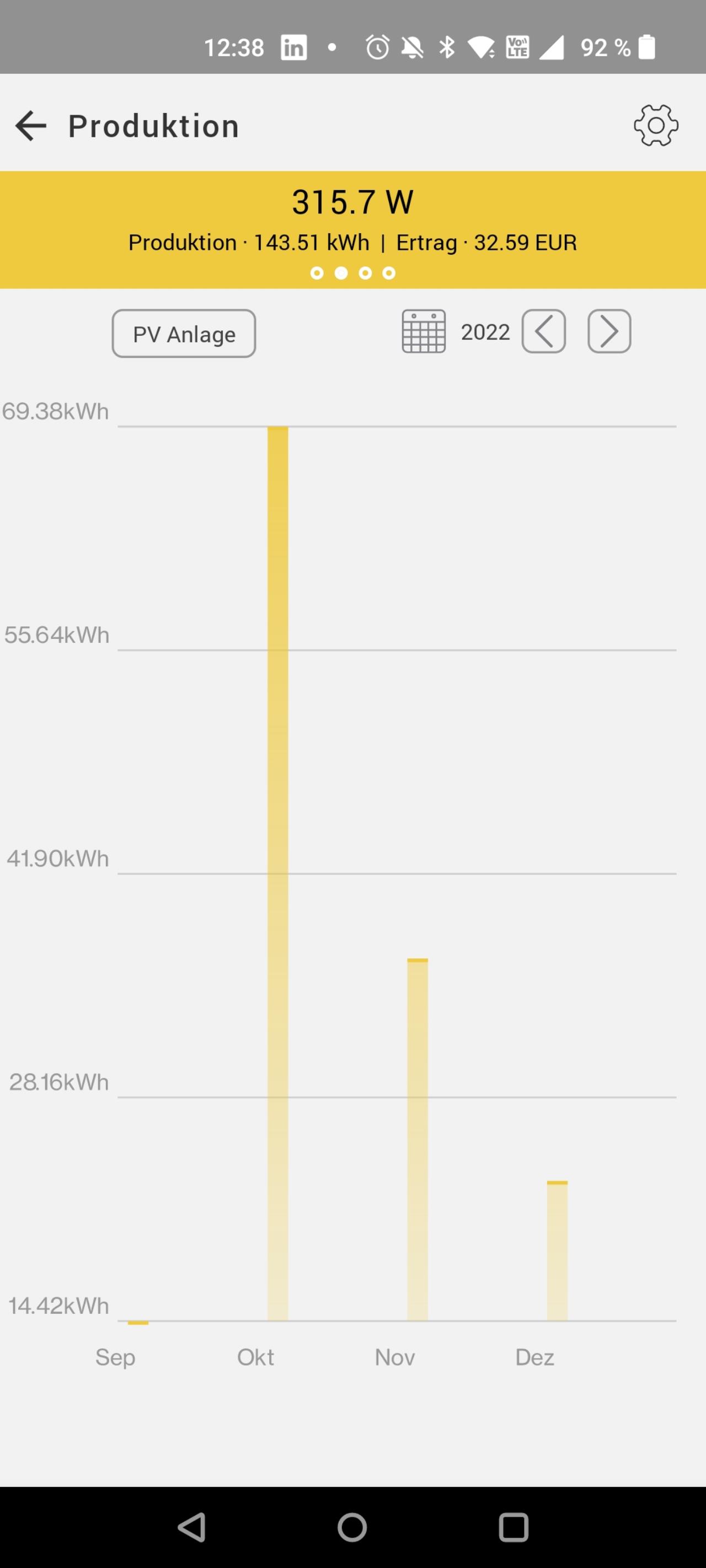Select the Nov production bar

(x=418, y=1140)
